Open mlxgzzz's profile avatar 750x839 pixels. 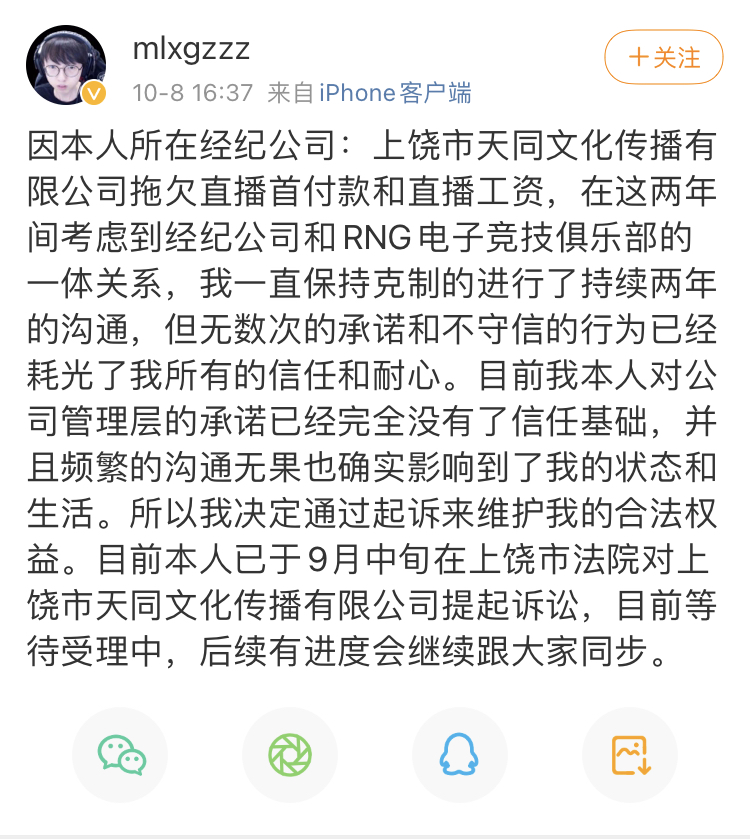(x=67, y=66)
